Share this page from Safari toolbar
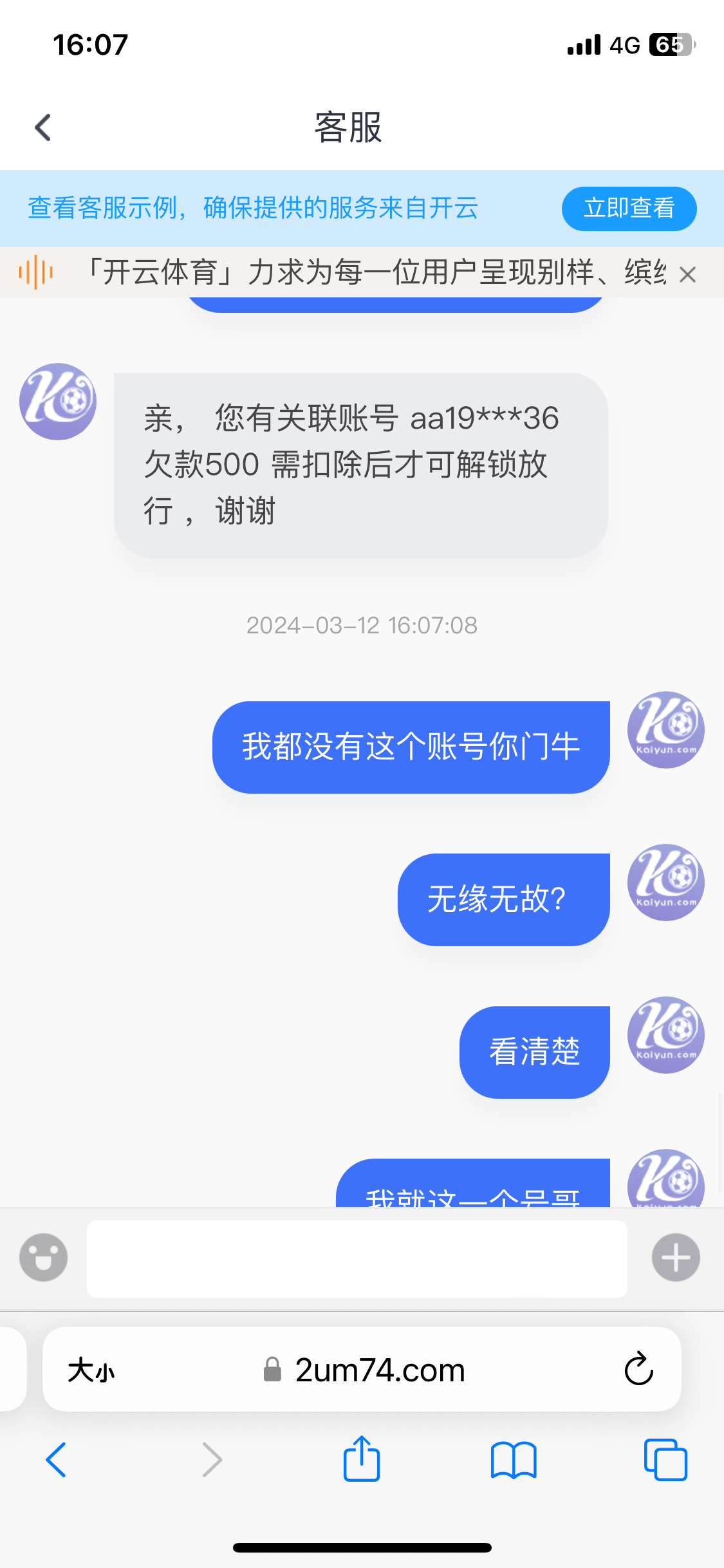The image size is (724, 1568). 362,1459
